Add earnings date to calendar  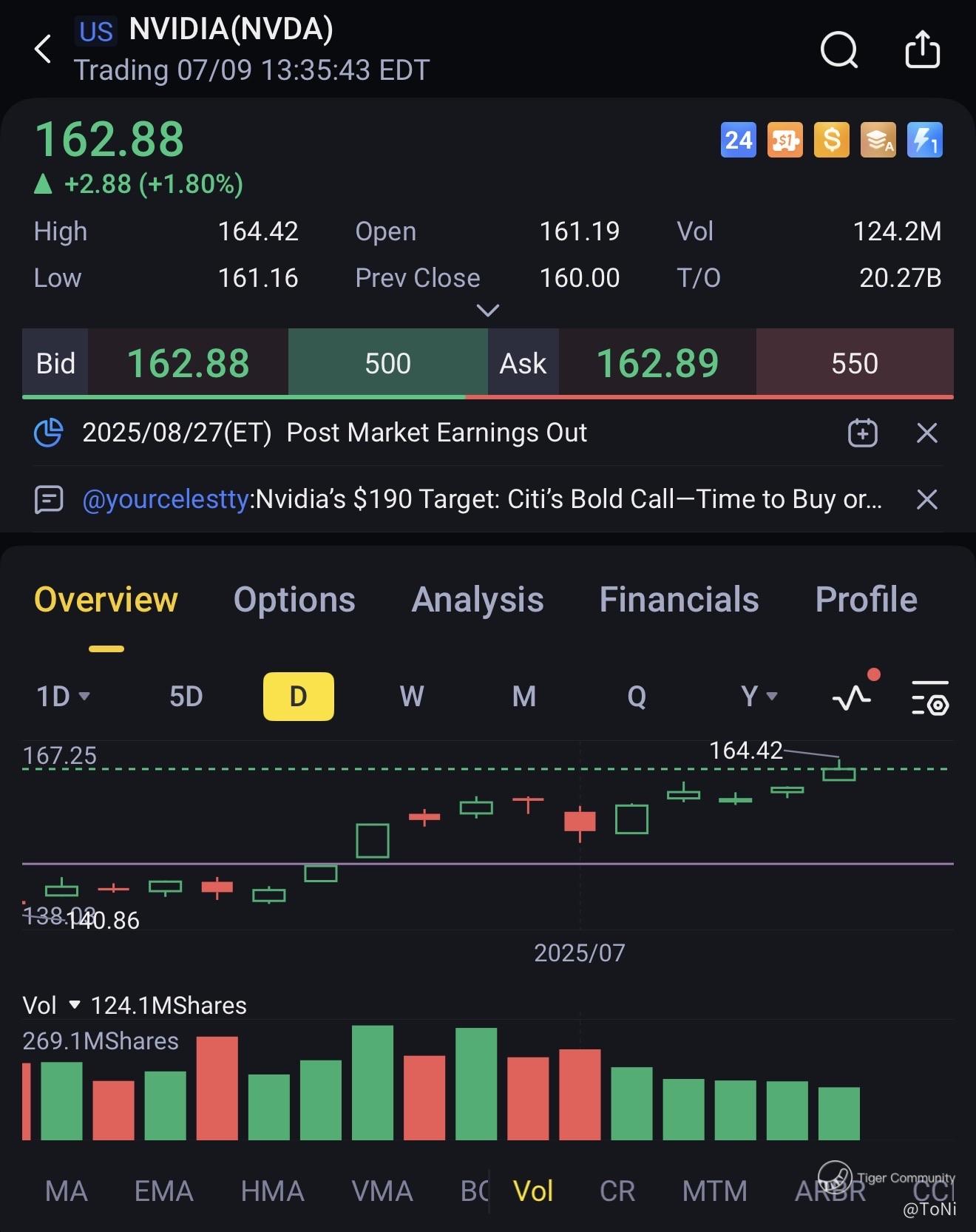pos(862,433)
